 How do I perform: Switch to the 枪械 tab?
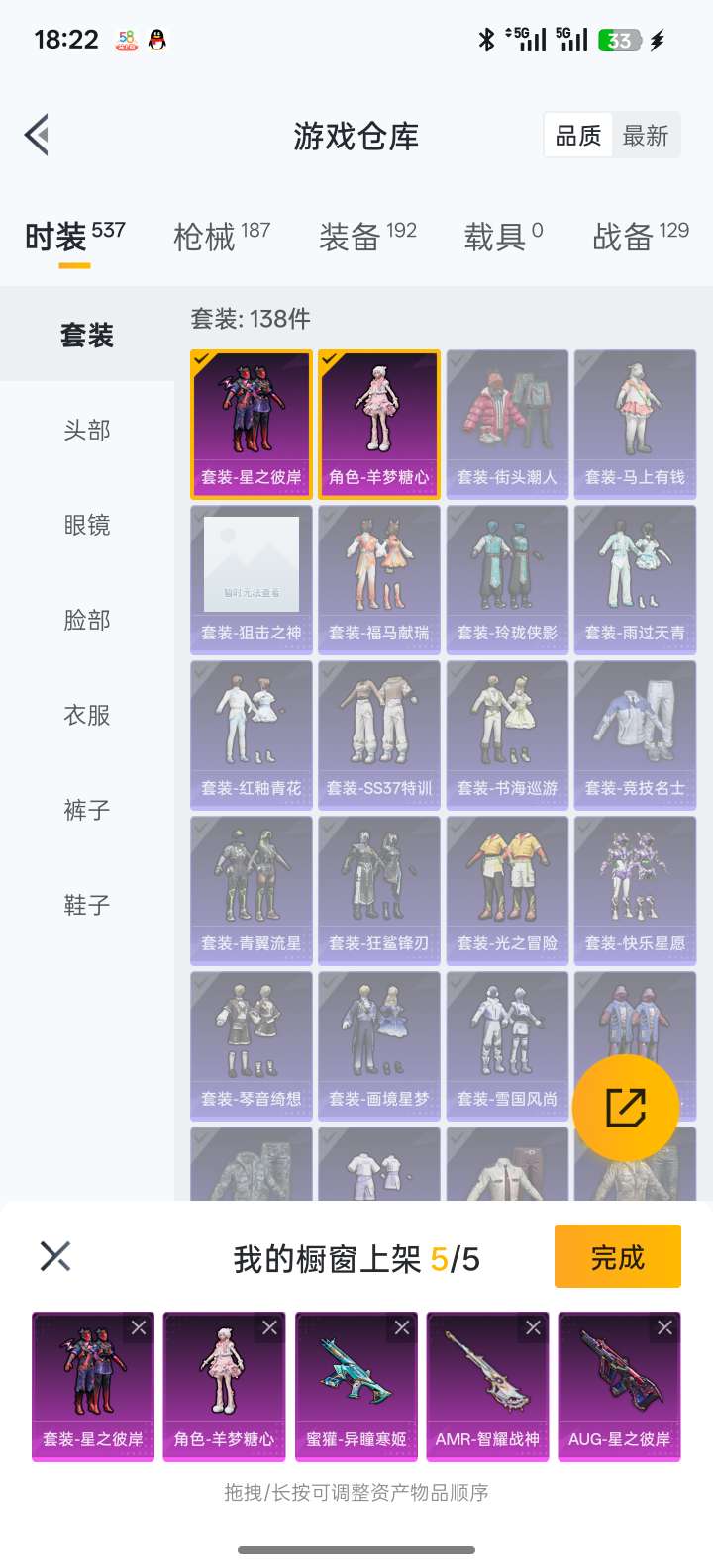(221, 237)
